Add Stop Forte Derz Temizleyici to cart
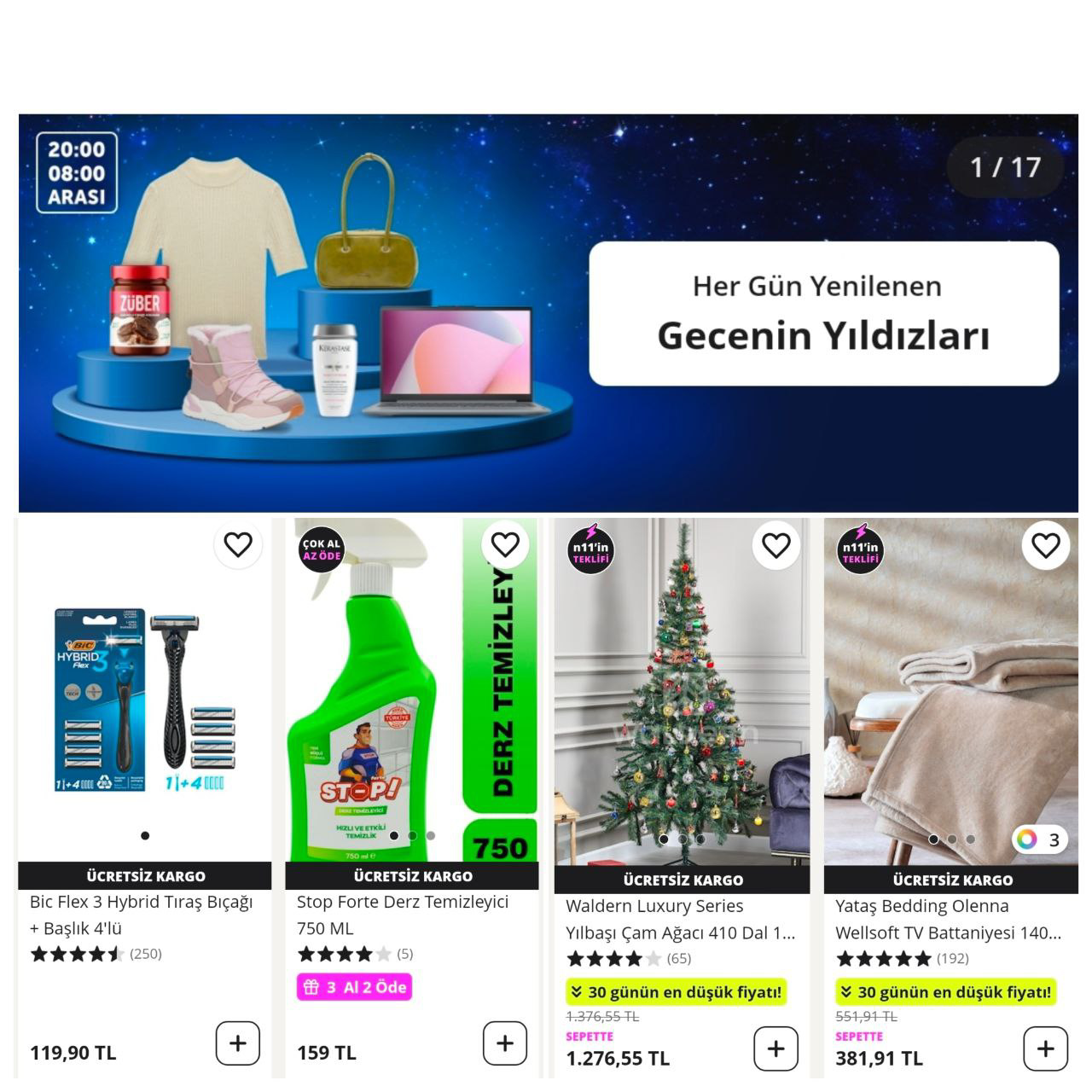This screenshot has height=1092, width=1092. coord(505,1043)
